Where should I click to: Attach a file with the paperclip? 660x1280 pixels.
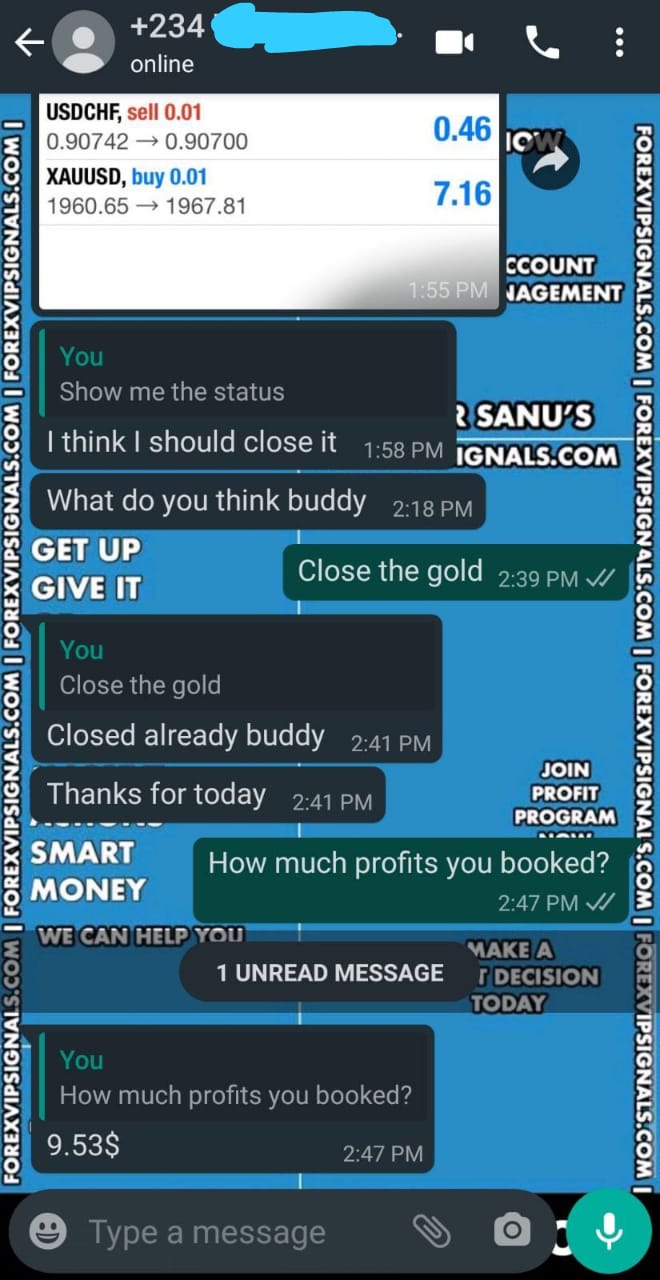[x=433, y=1231]
